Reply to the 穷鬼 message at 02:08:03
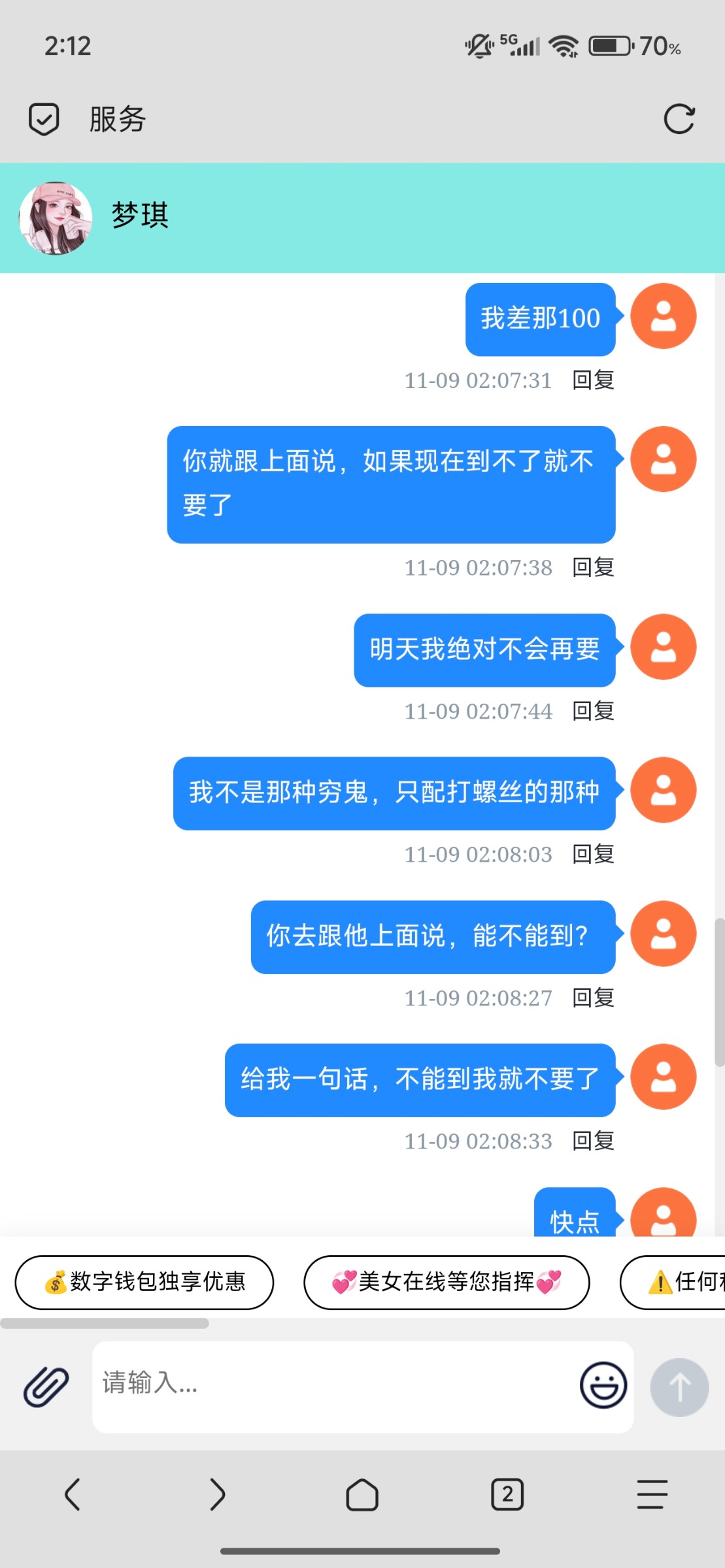Viewport: 725px width, 1568px height. click(593, 854)
